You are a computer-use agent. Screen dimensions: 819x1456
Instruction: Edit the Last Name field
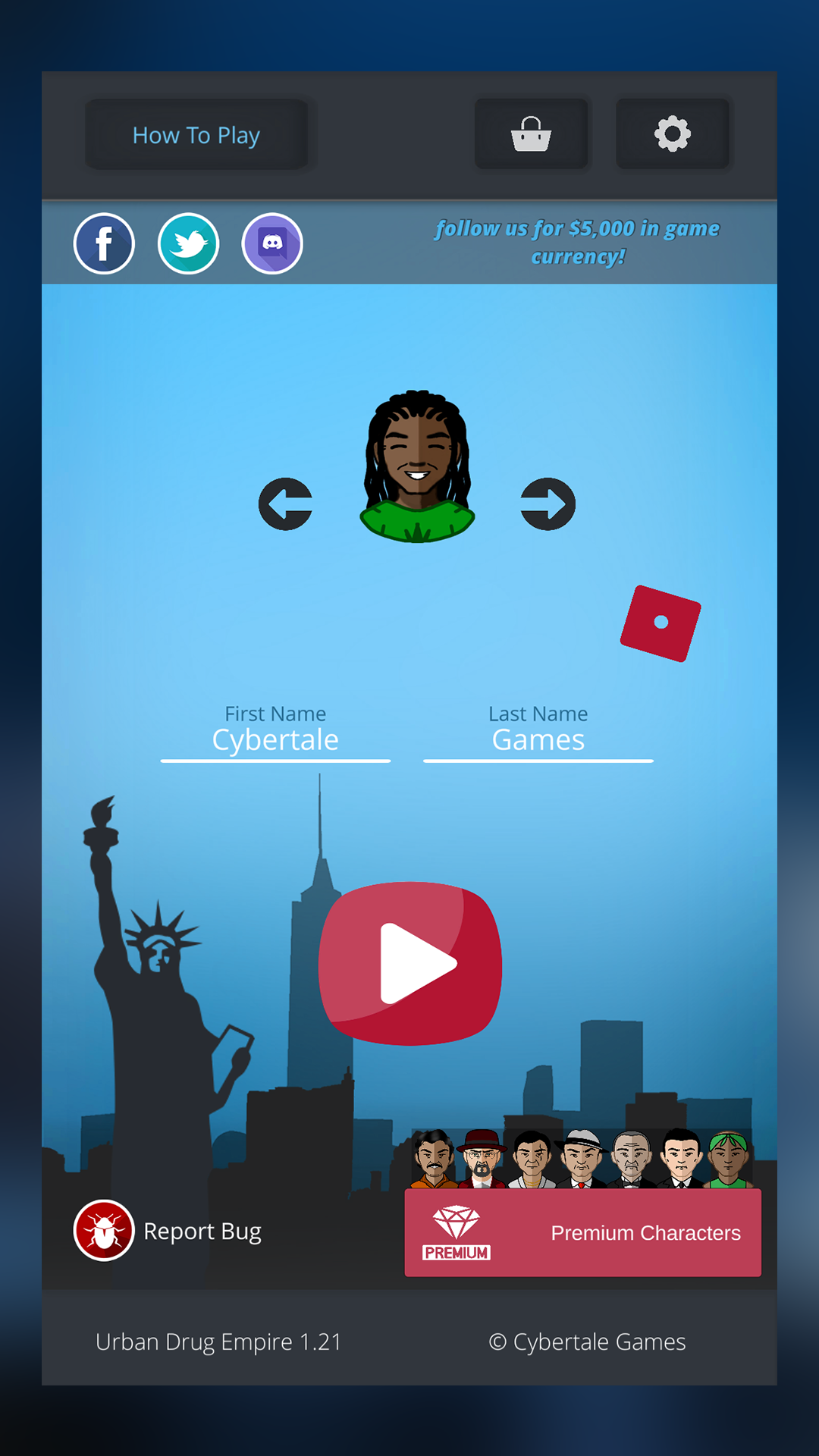pos(538,739)
